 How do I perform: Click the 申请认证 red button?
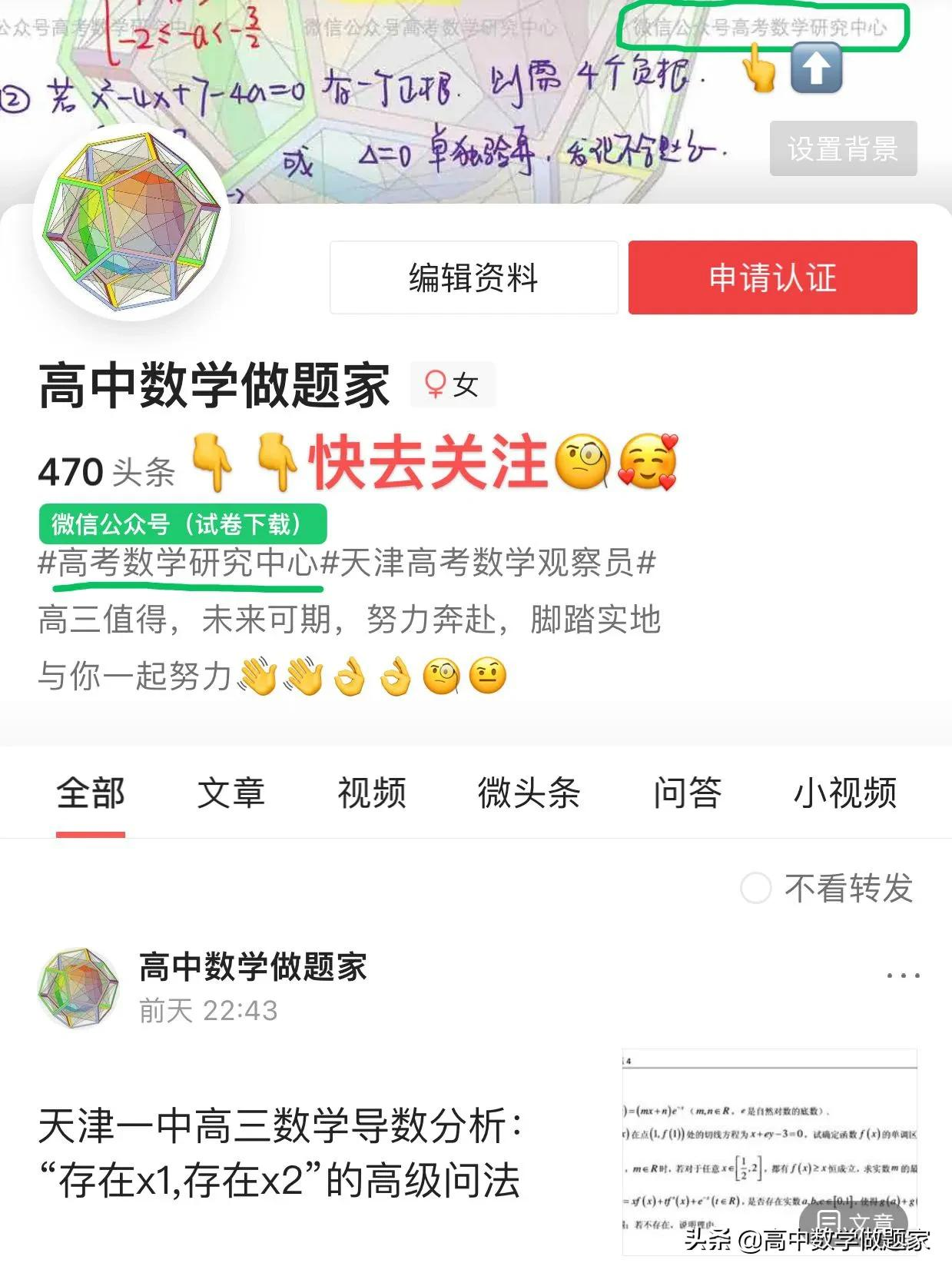click(x=771, y=280)
